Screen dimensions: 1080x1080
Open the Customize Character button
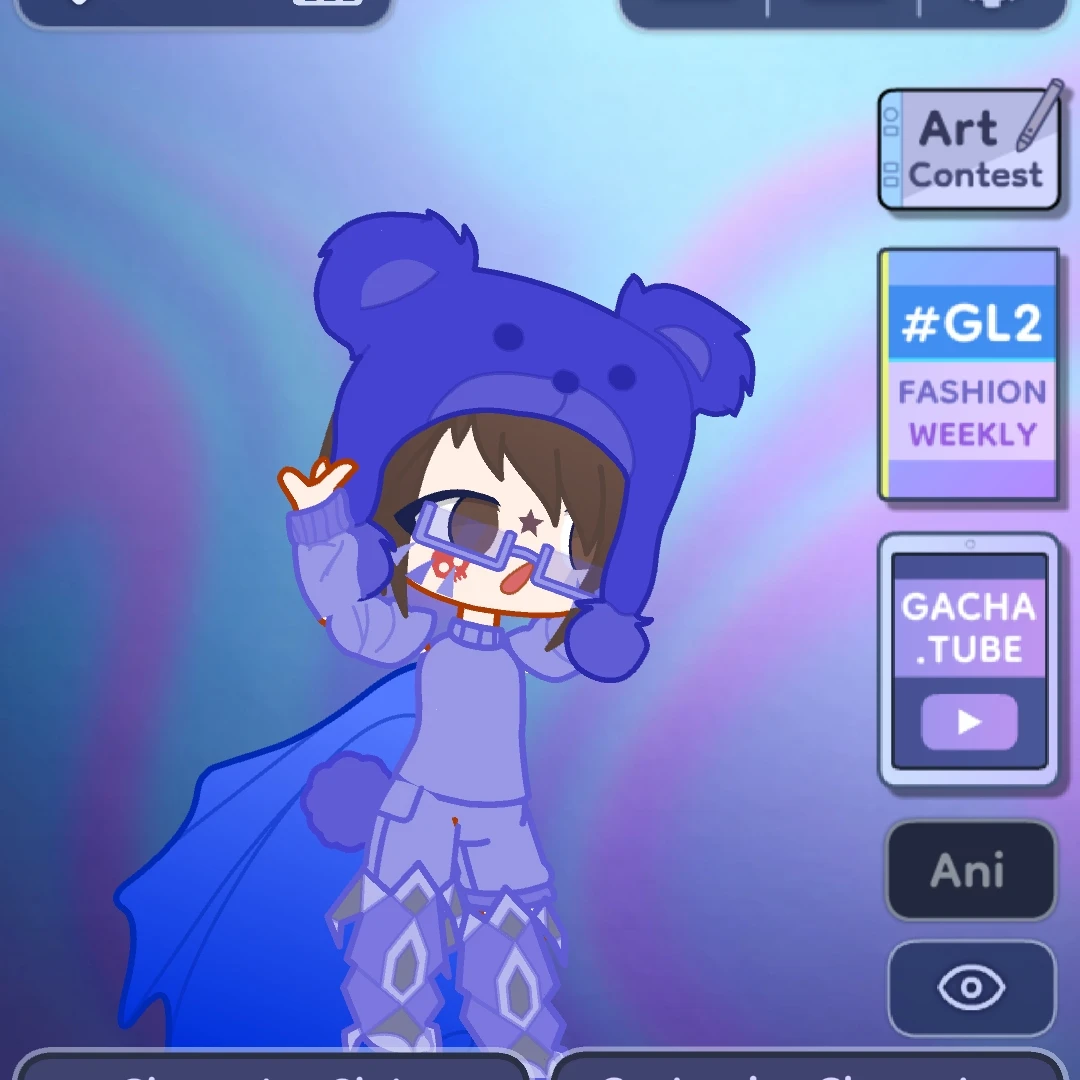click(808, 1068)
